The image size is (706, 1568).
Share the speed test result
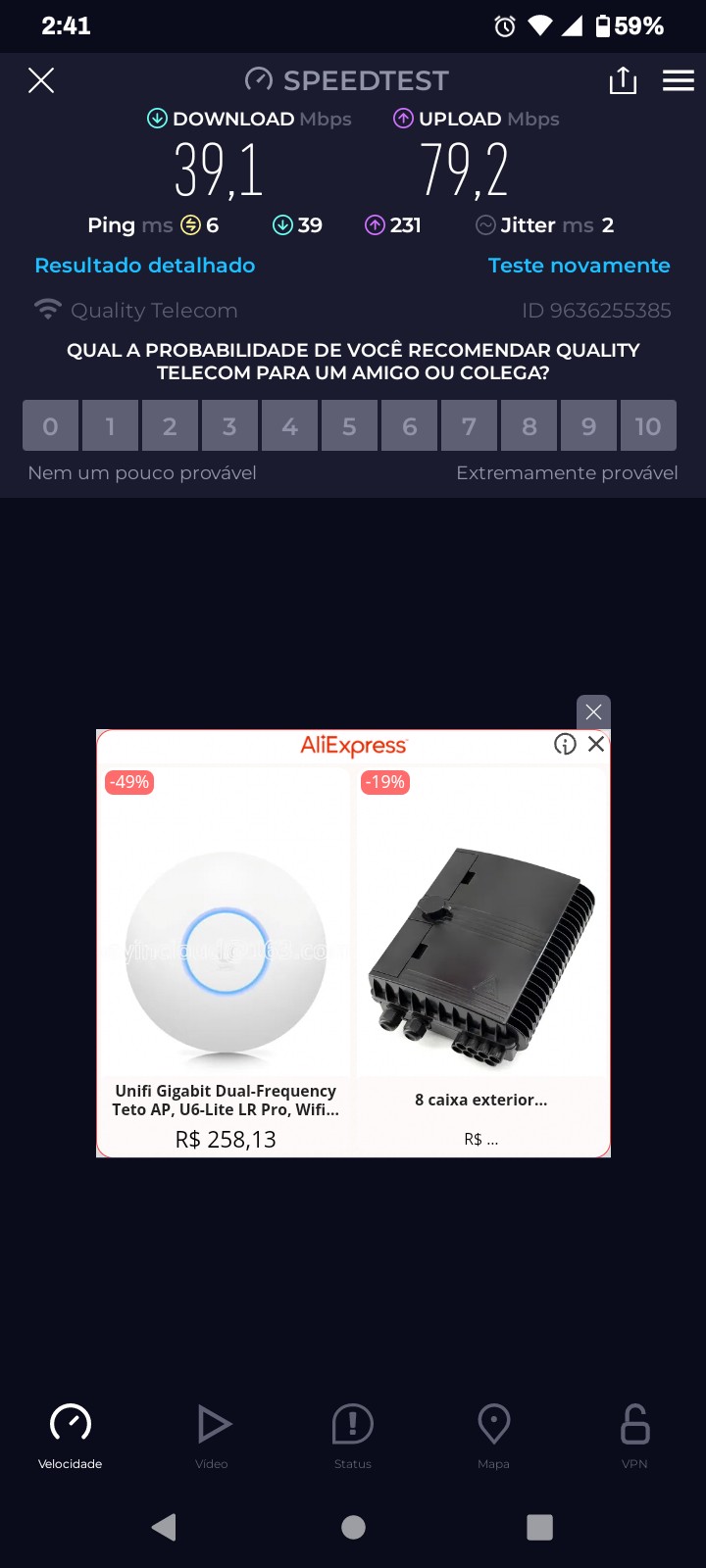point(623,80)
